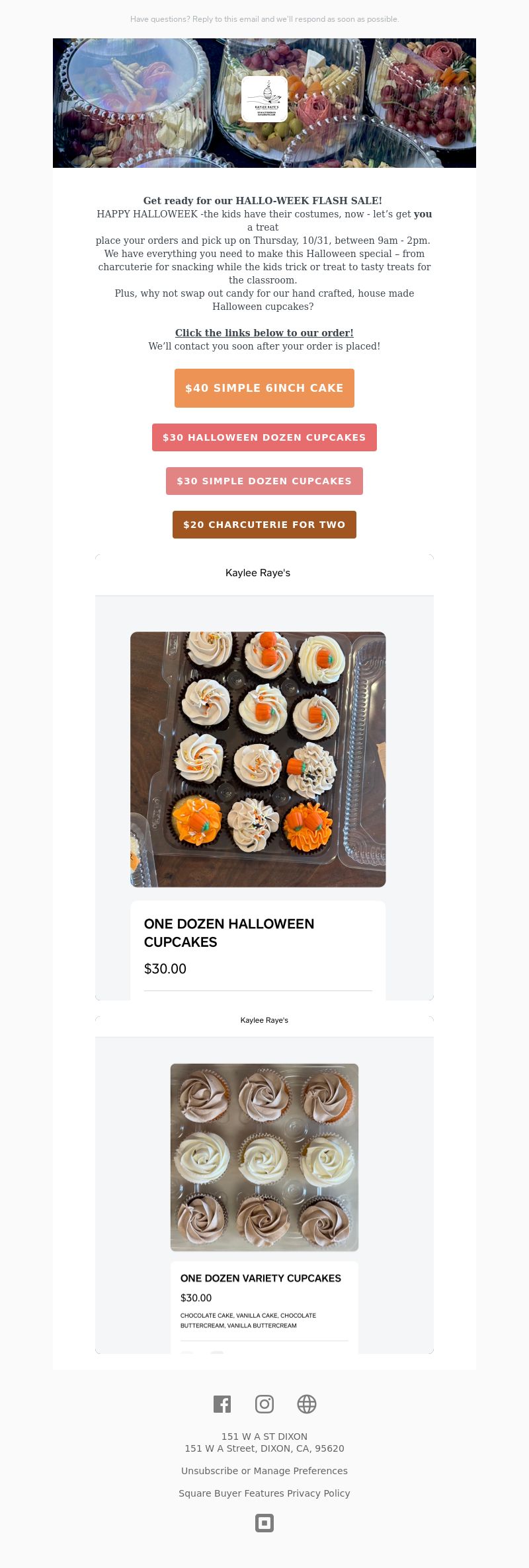529x1568 pixels.
Task: Tap the Square logo icon
Action: point(264,1523)
